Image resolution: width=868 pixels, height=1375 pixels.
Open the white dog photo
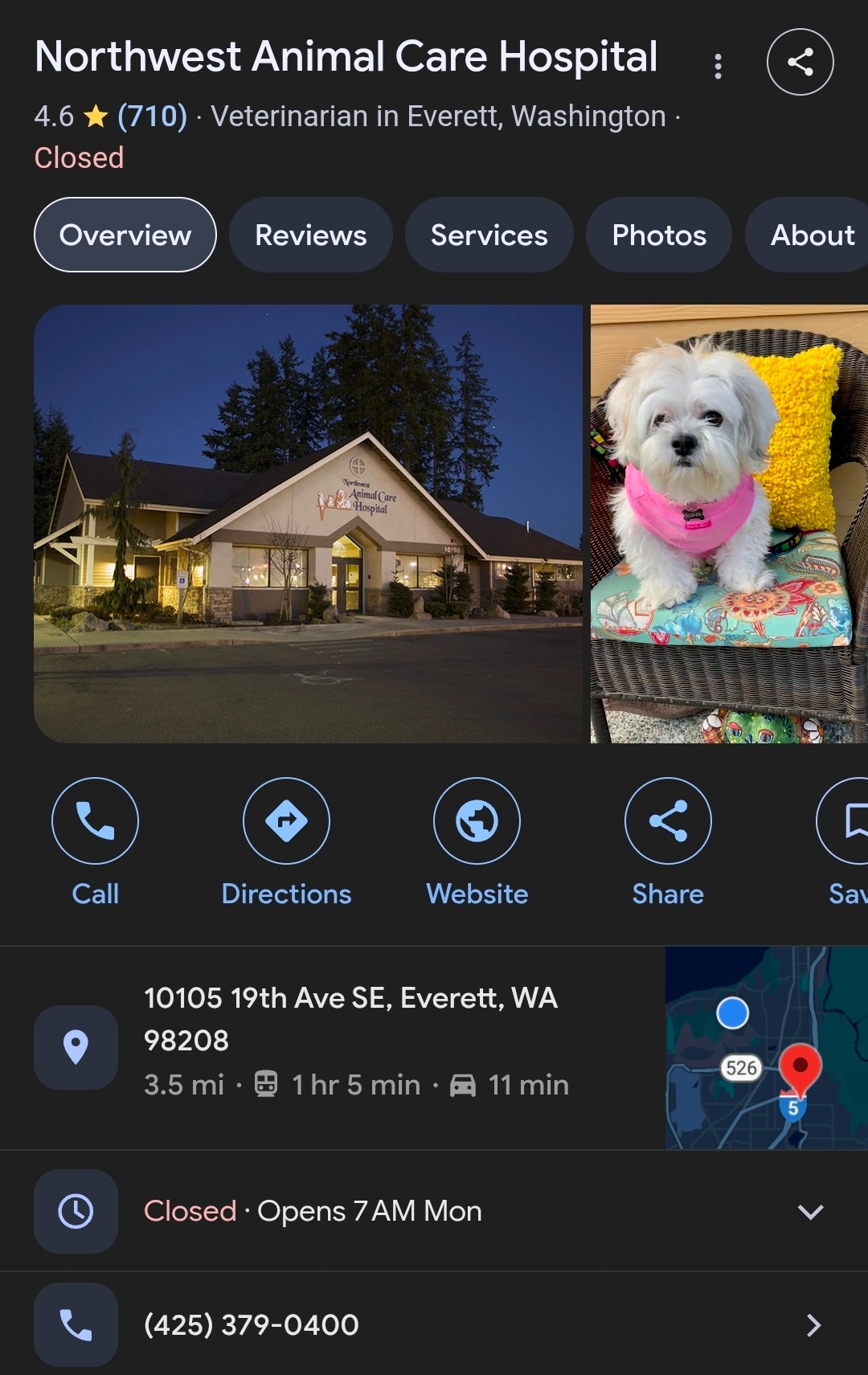click(729, 523)
